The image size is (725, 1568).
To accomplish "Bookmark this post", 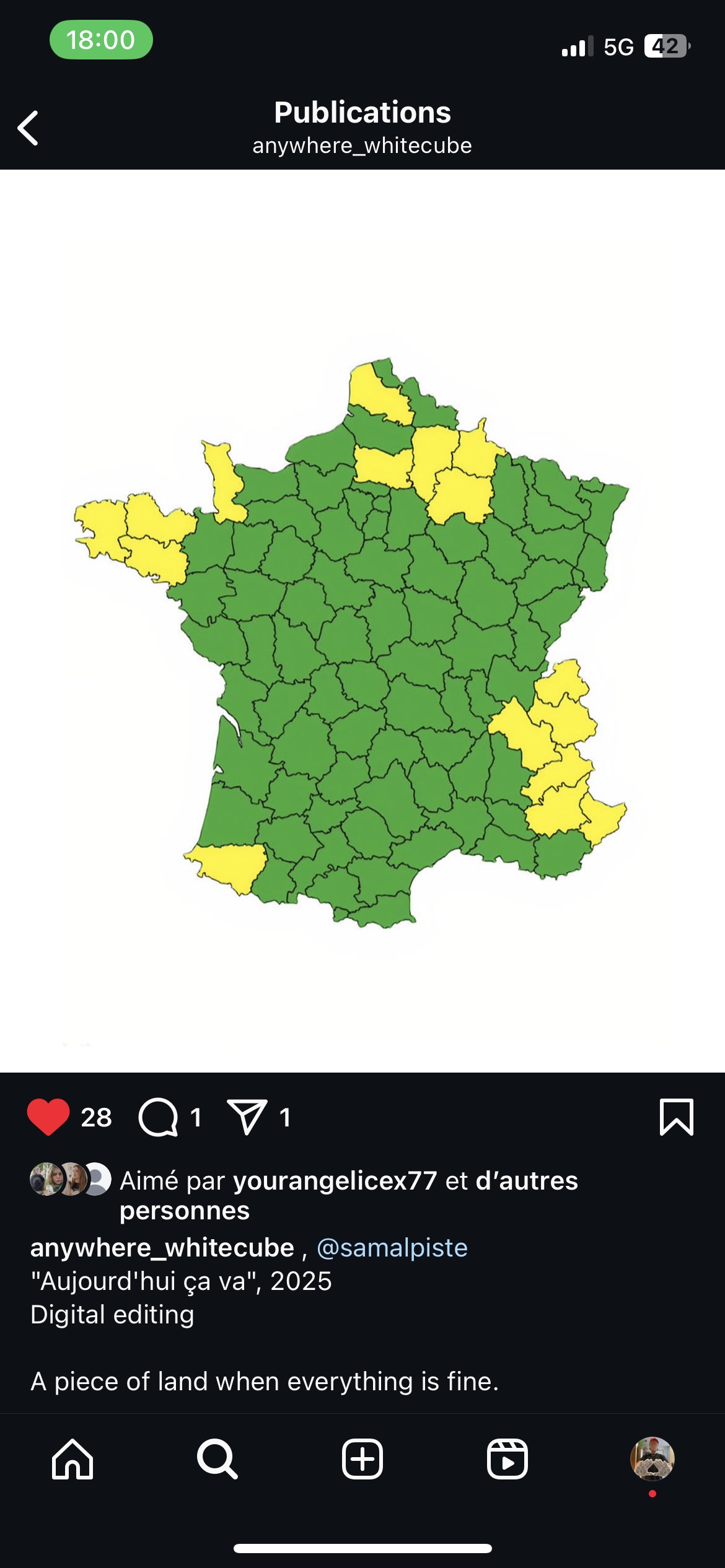I will 676,1117.
